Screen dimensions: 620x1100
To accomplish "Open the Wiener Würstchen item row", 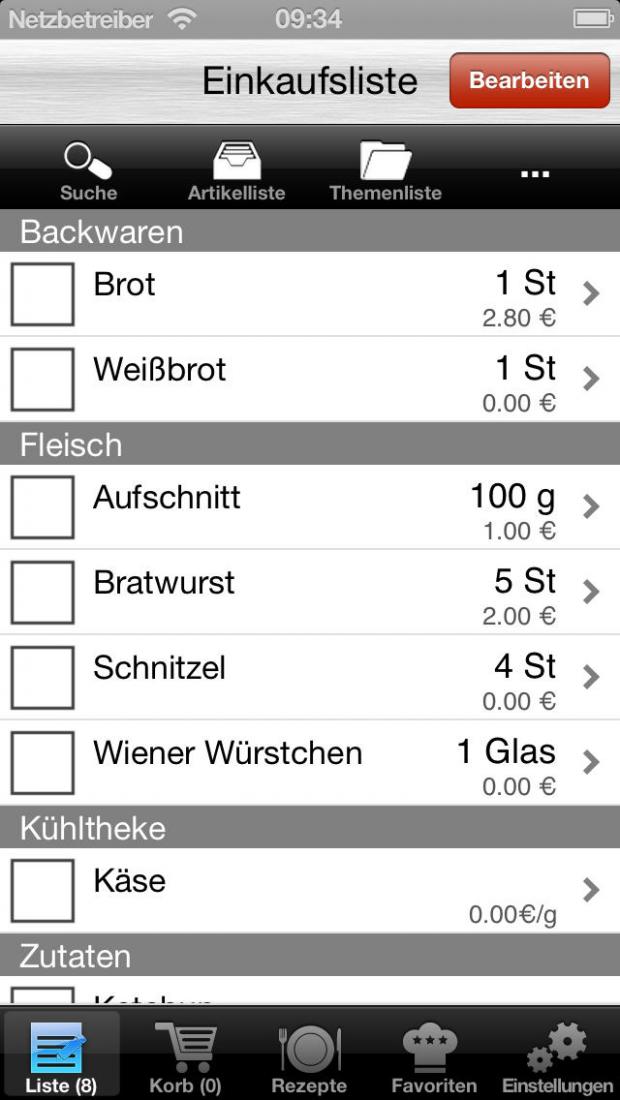I will [310, 763].
